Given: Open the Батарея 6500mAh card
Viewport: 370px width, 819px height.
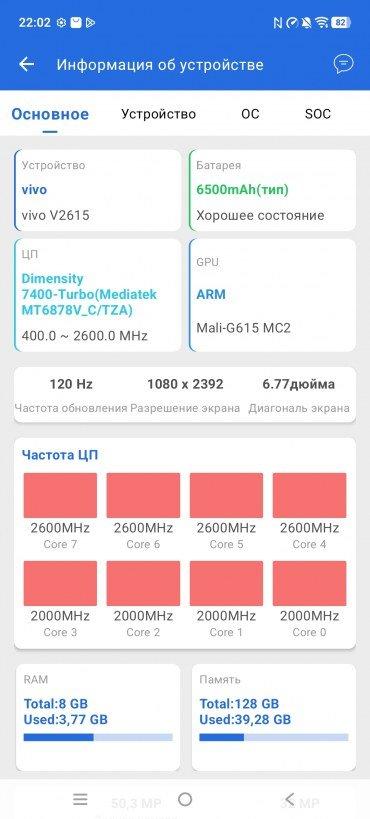Looking at the screenshot, I should (x=272, y=190).
